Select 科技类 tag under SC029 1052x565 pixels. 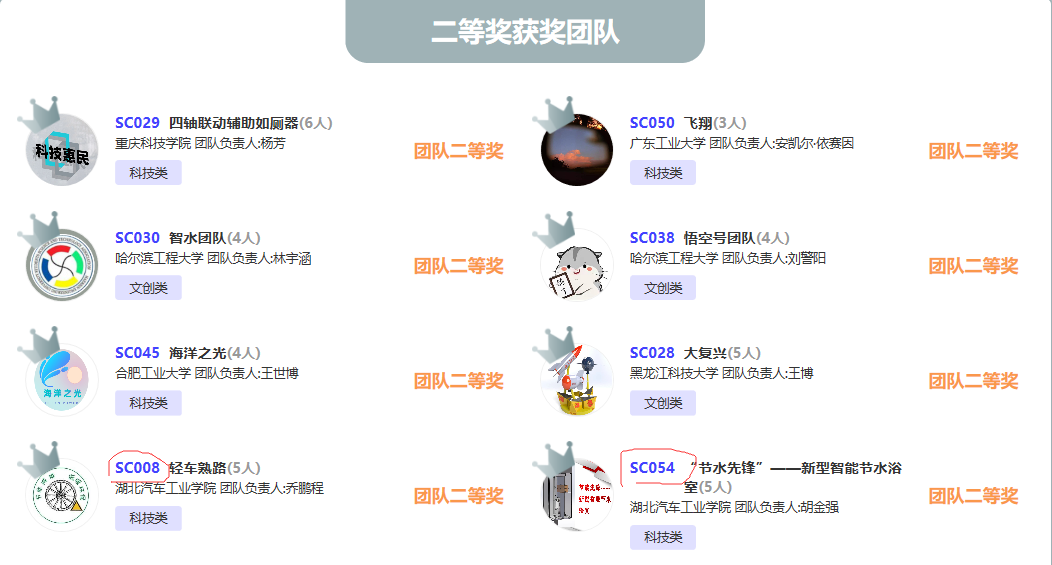coord(148,173)
